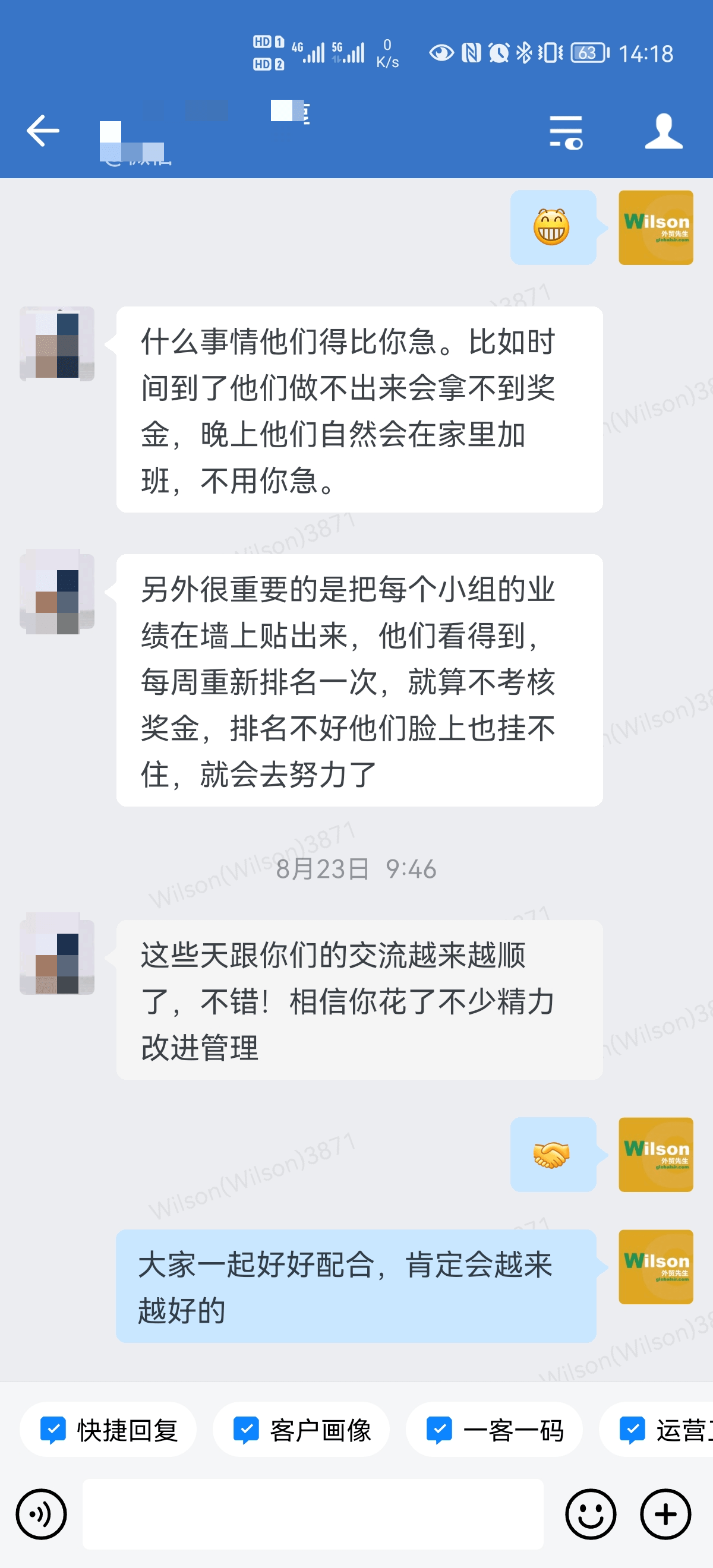Open the contact profile icon
Viewport: 713px width, 1568px height.
click(x=664, y=131)
